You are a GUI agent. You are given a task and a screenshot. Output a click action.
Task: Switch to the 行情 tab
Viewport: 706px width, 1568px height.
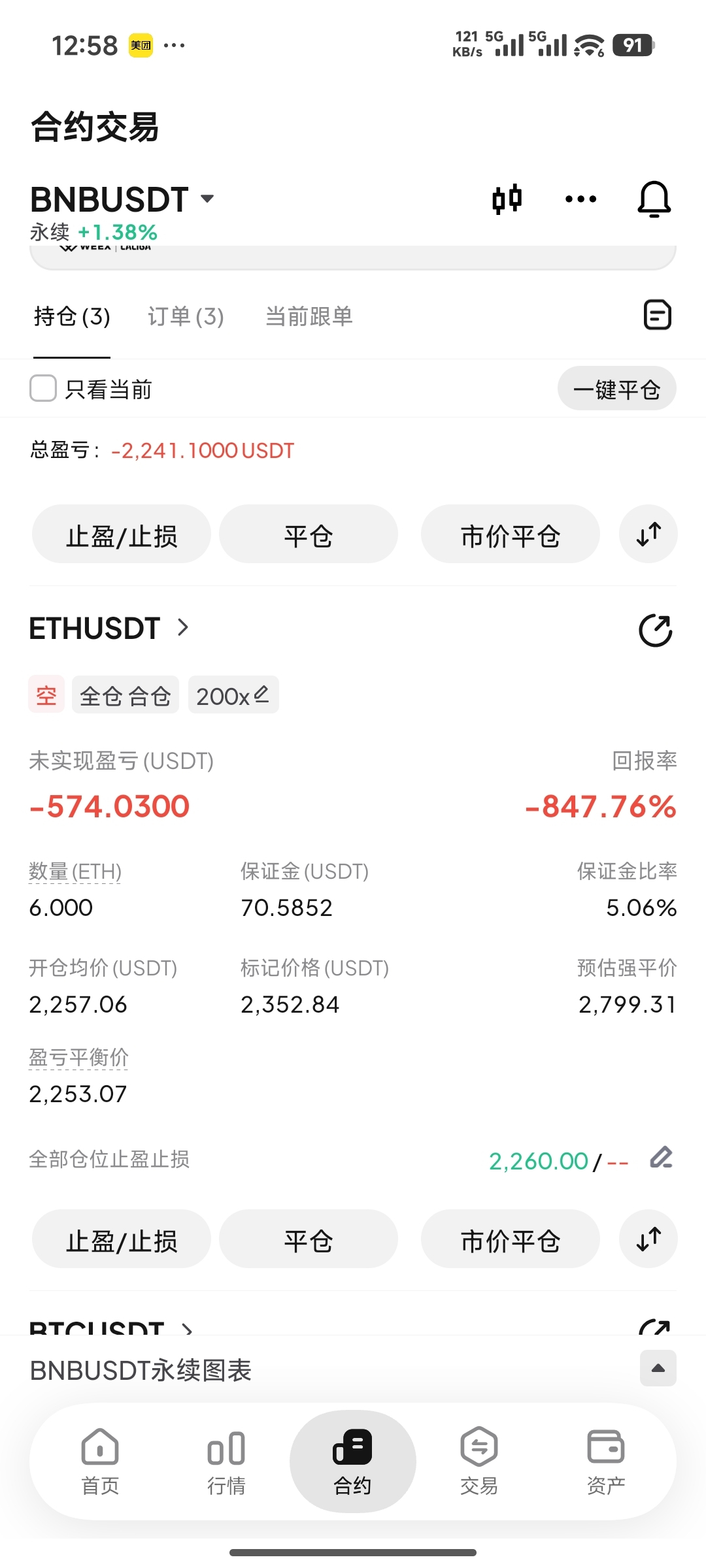pyautogui.click(x=226, y=1461)
